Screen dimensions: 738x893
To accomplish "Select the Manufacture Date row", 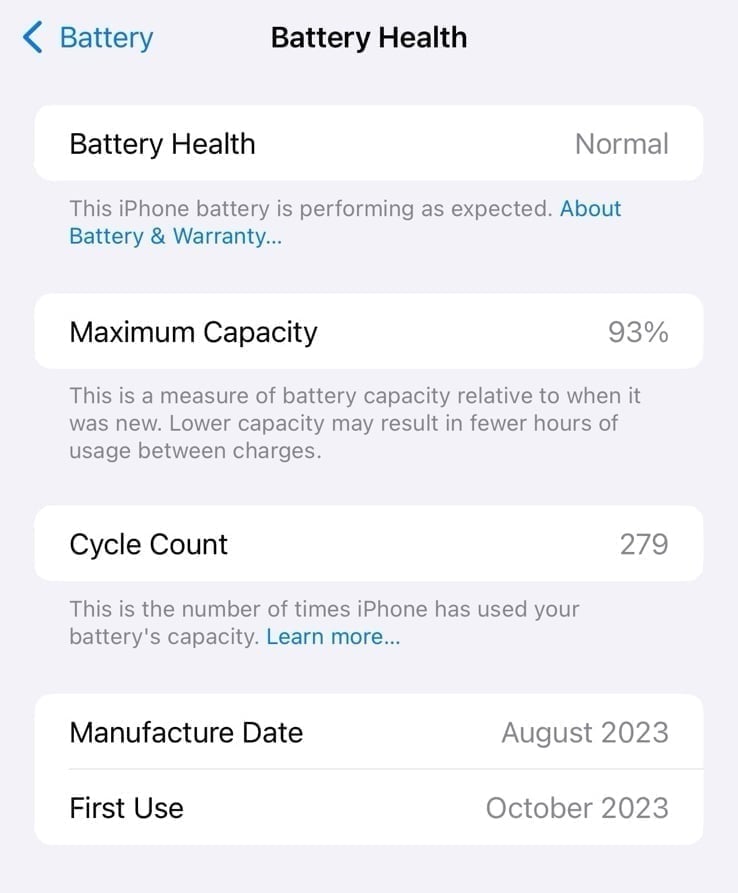I will click(x=369, y=732).
